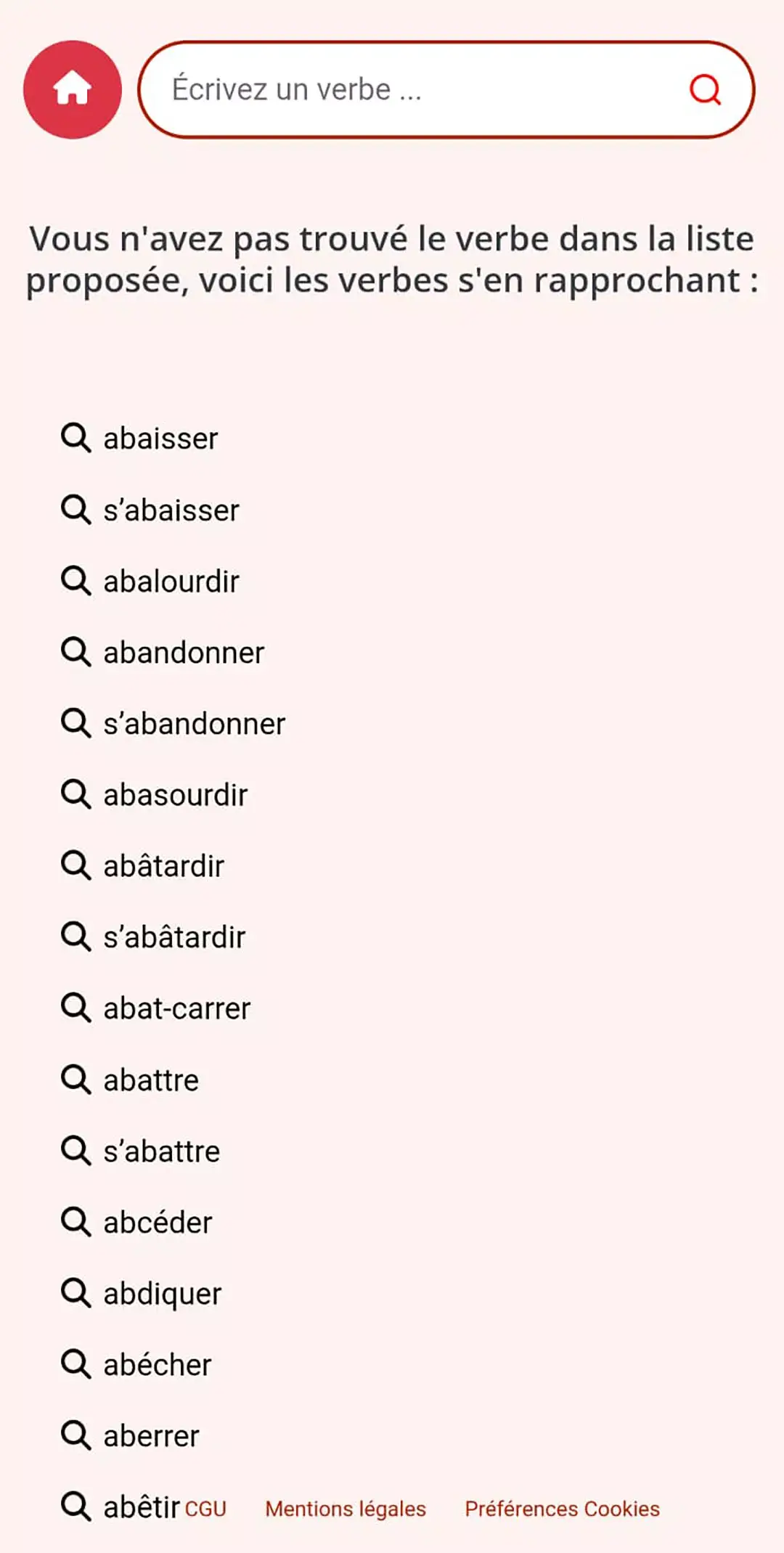Screen dimensions: 784x1553
Task: Open the verb abandonner
Action: pyautogui.click(x=183, y=652)
